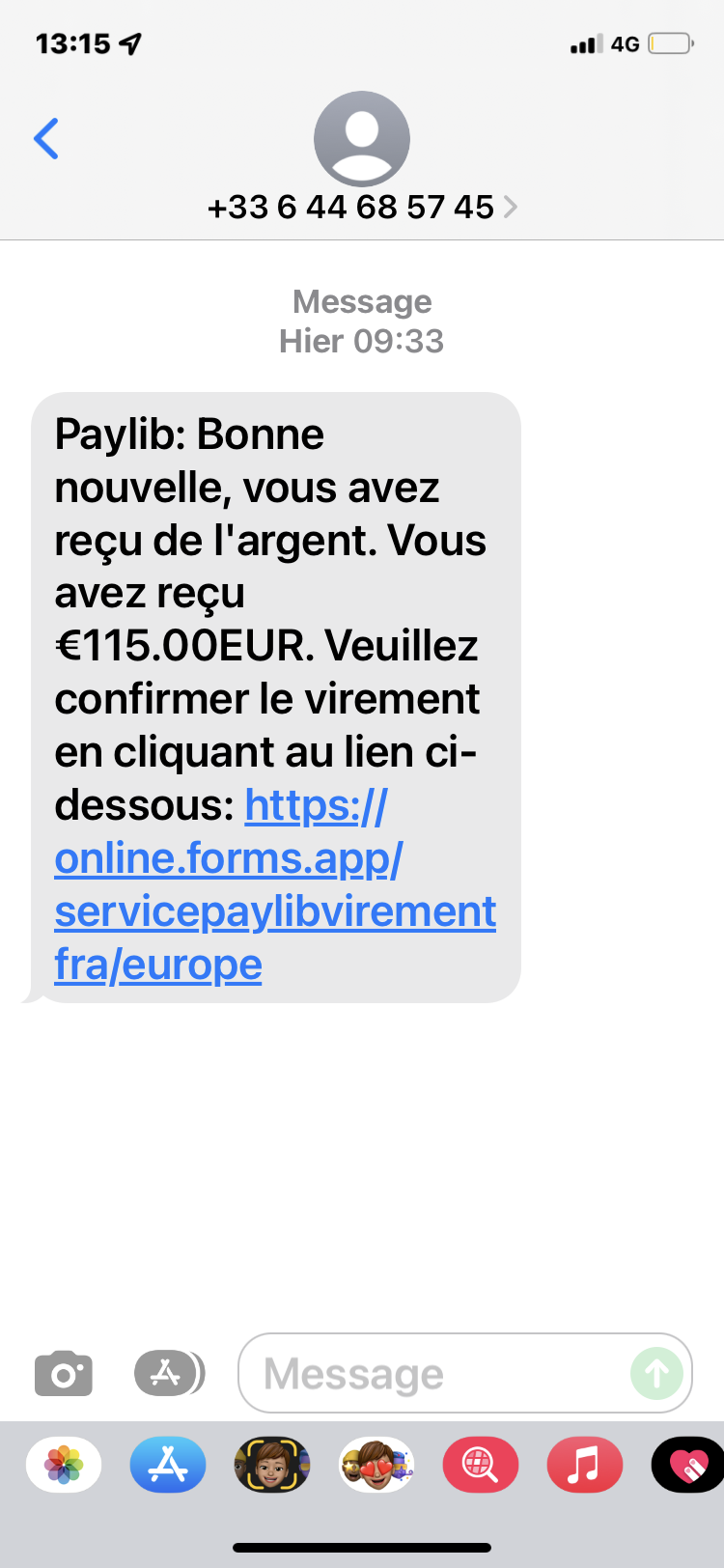The image size is (724, 1568).
Task: Open the camera to attach a photo
Action: tap(64, 1373)
